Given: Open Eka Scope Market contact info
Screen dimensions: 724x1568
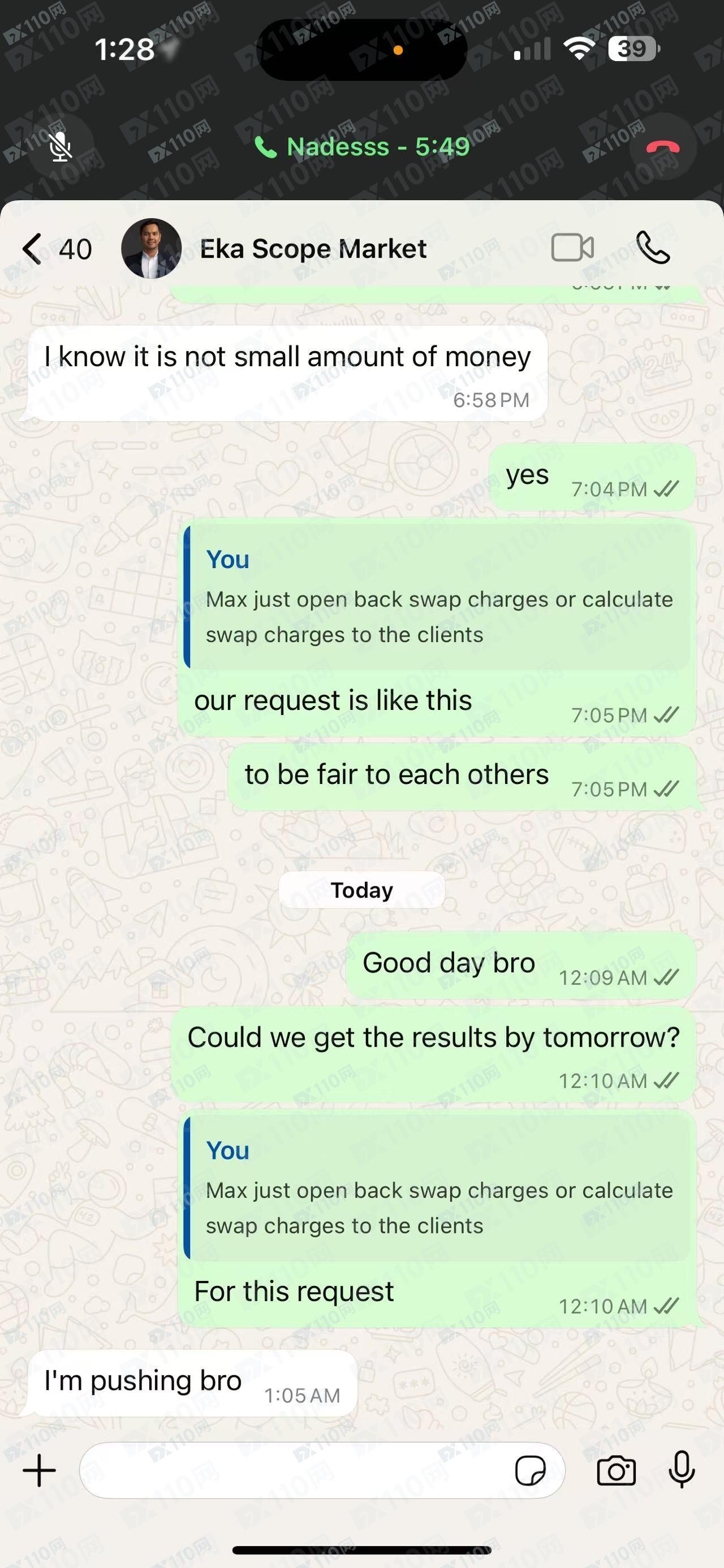Looking at the screenshot, I should [x=312, y=249].
